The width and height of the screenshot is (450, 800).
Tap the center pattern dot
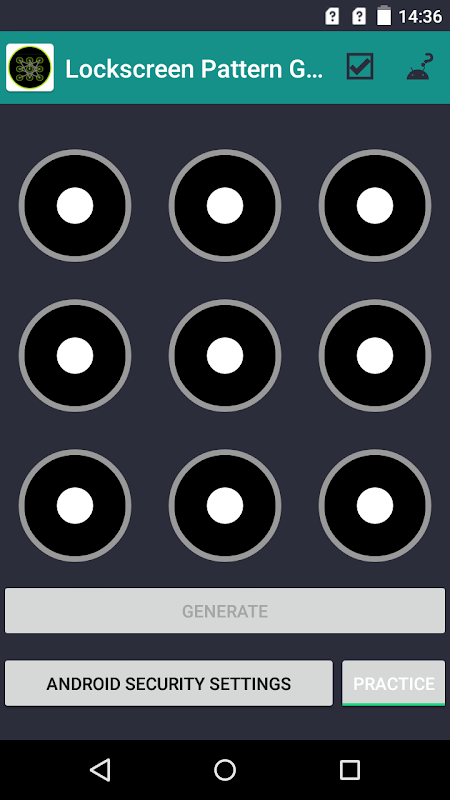225,356
